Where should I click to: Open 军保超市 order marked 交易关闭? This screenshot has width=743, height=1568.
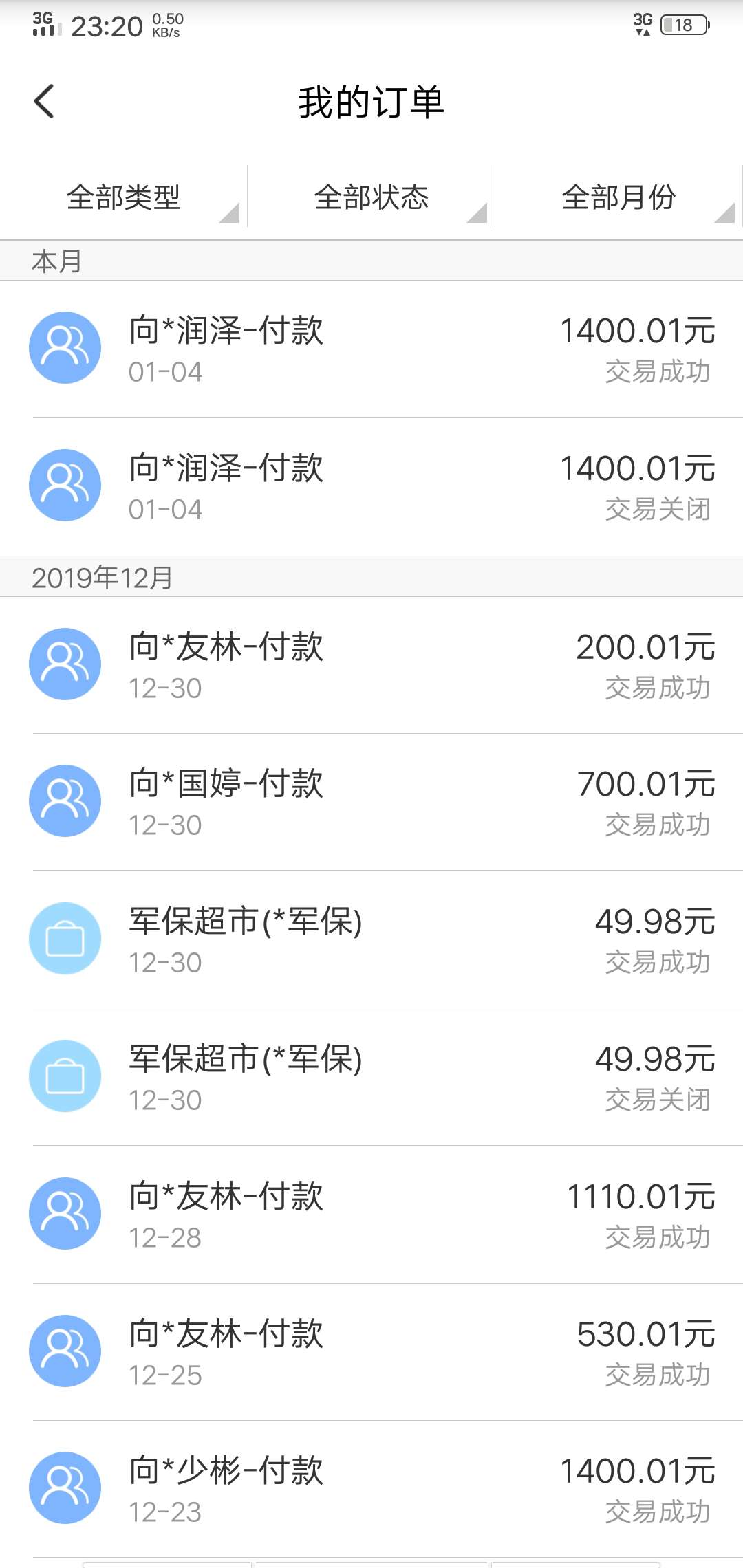[371, 1077]
